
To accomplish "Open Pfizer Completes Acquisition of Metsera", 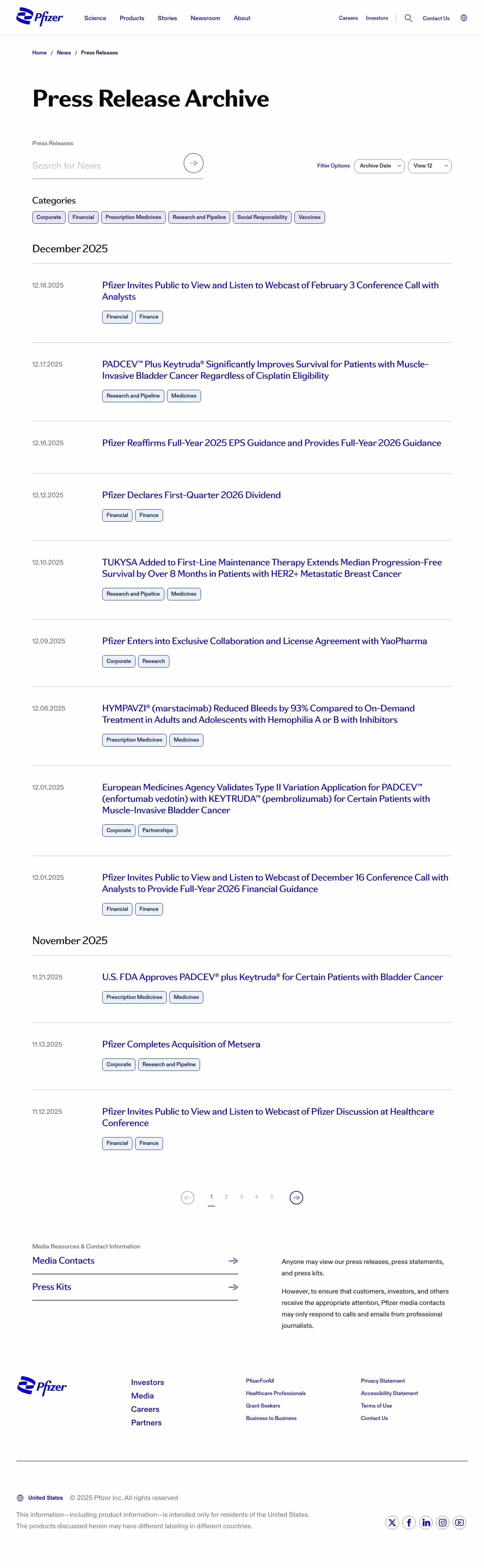I will [x=180, y=1044].
